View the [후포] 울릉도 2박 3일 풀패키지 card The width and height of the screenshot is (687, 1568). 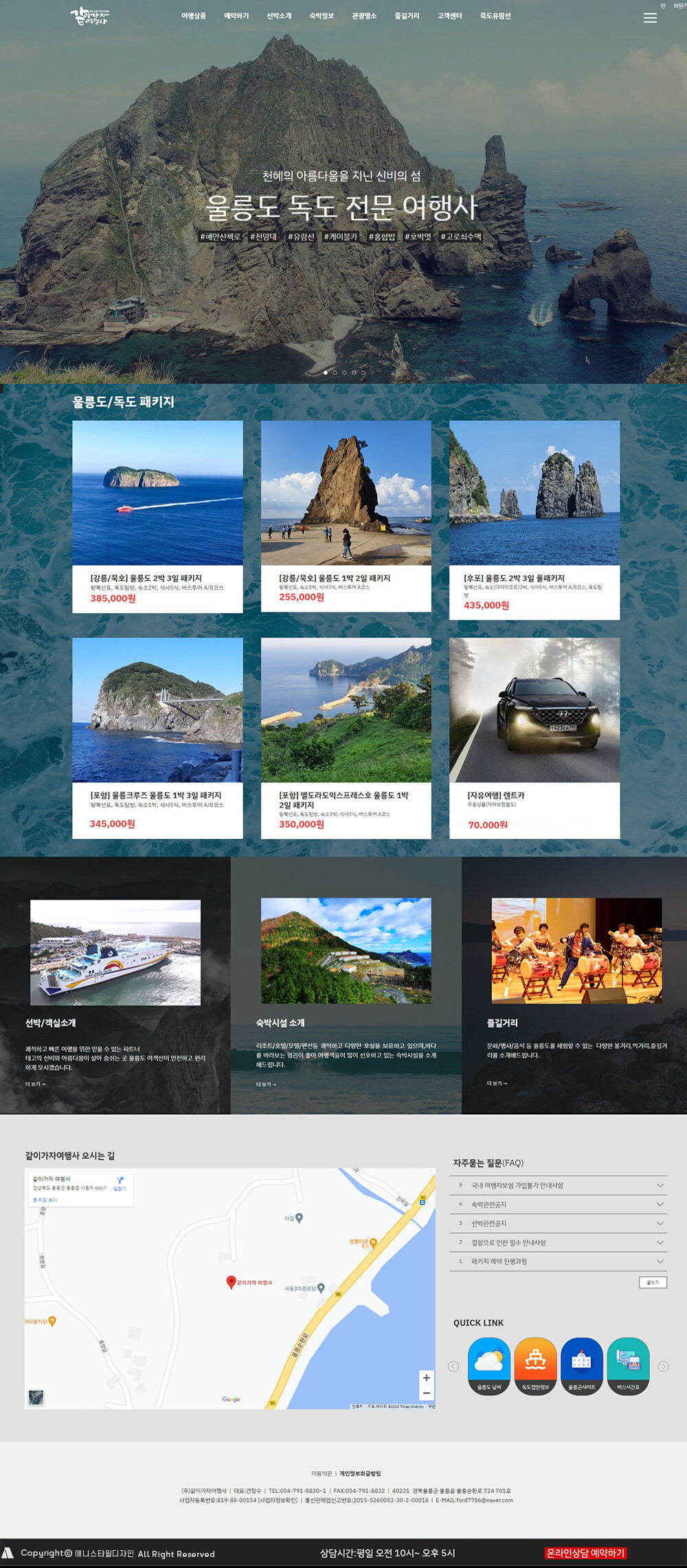tap(534, 520)
